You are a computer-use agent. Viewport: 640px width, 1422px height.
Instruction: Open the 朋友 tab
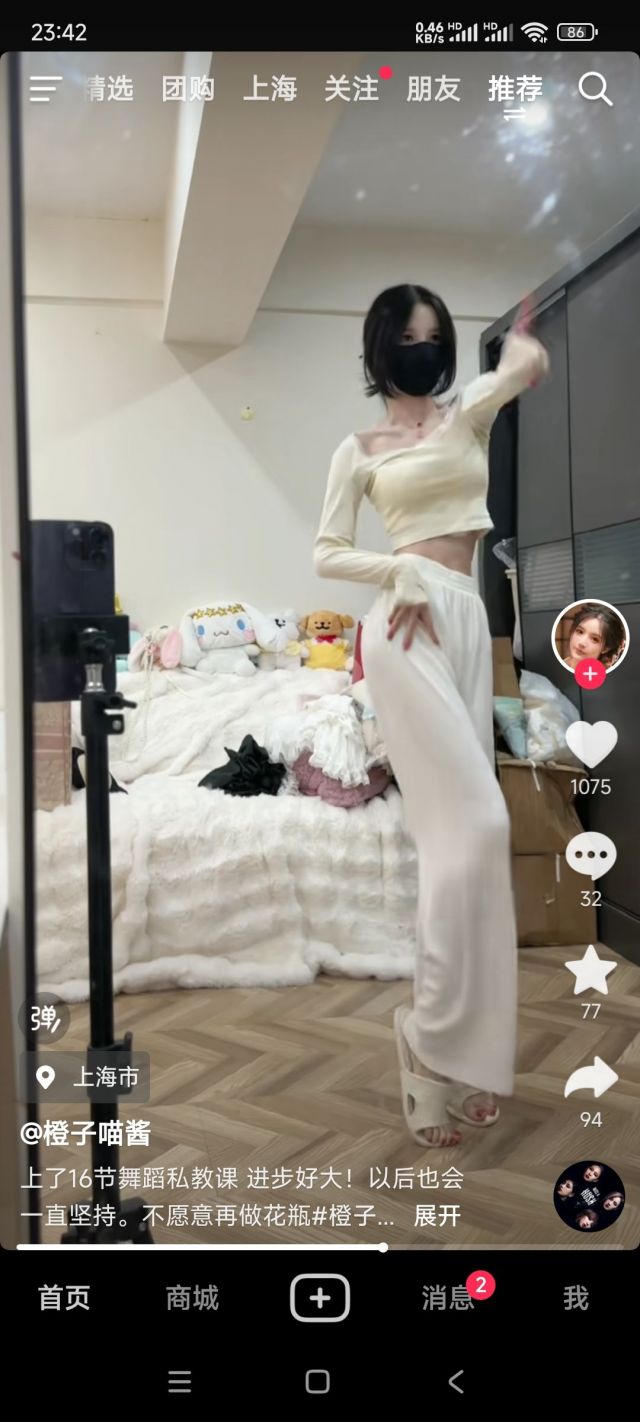tap(433, 89)
